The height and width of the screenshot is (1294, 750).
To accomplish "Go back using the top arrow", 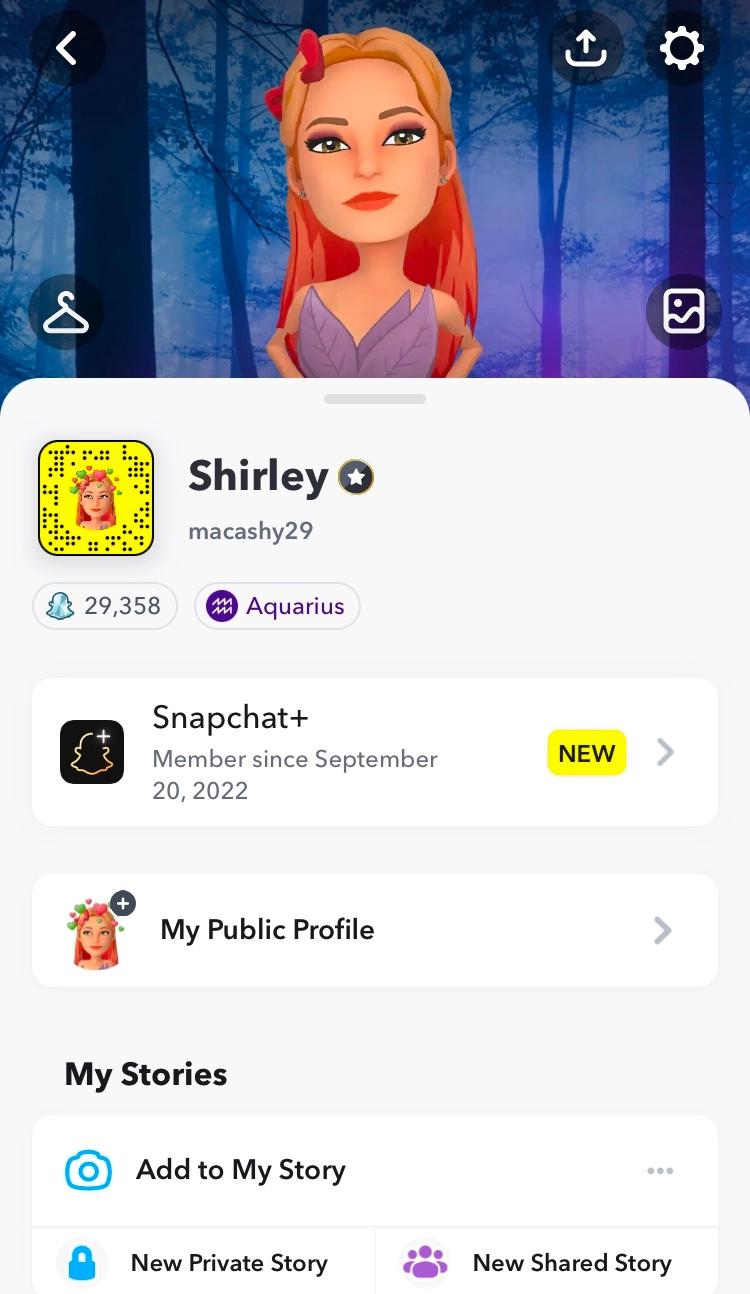I will pyautogui.click(x=67, y=47).
